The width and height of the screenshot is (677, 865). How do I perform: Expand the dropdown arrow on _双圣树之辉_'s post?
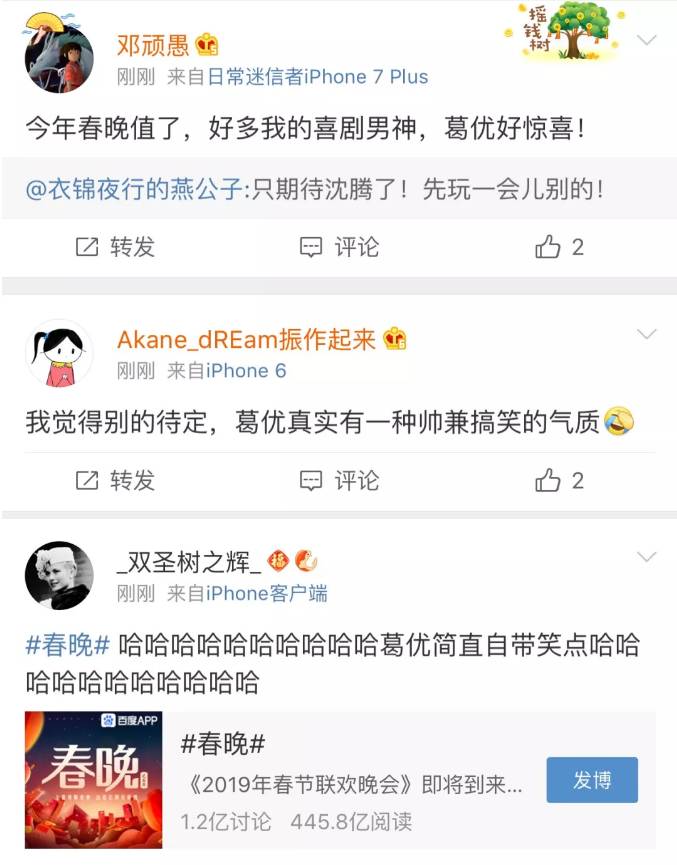click(647, 556)
